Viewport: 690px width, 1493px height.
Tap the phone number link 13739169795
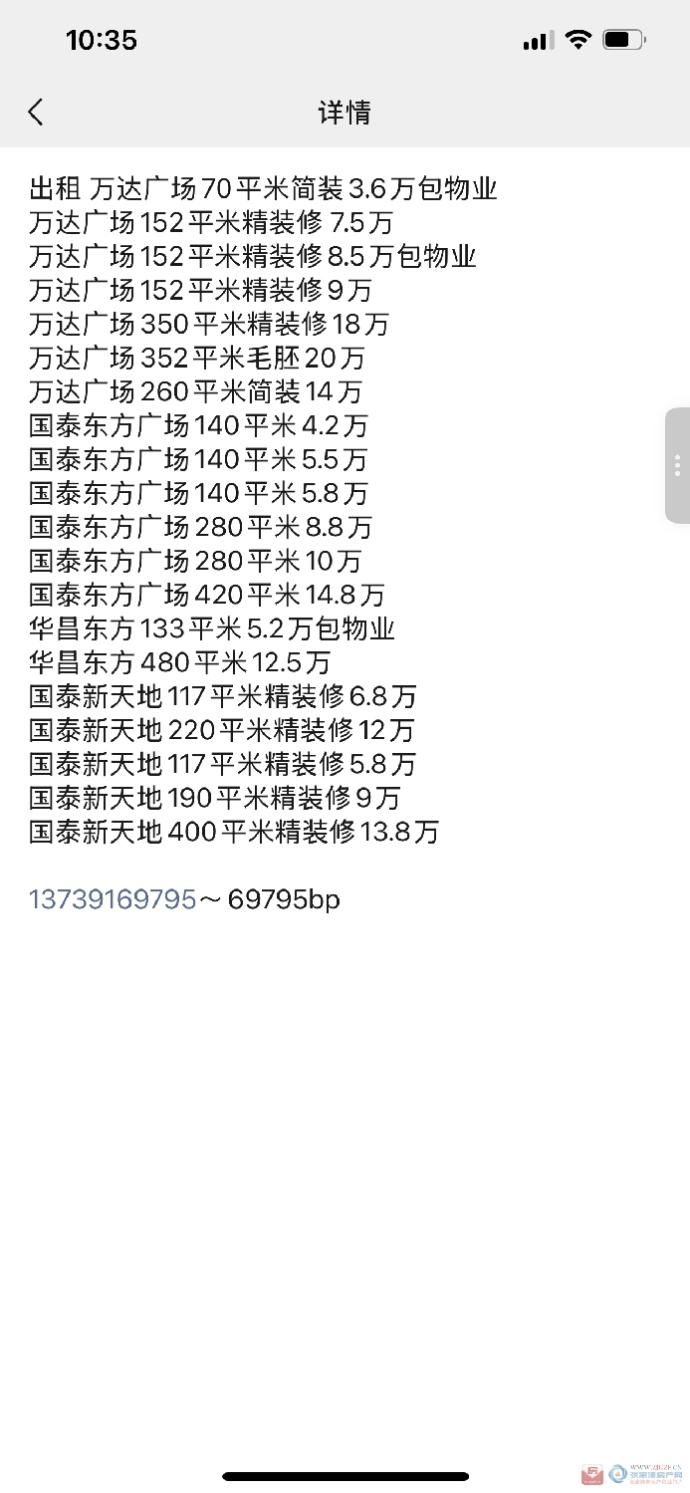pyautogui.click(x=112, y=899)
